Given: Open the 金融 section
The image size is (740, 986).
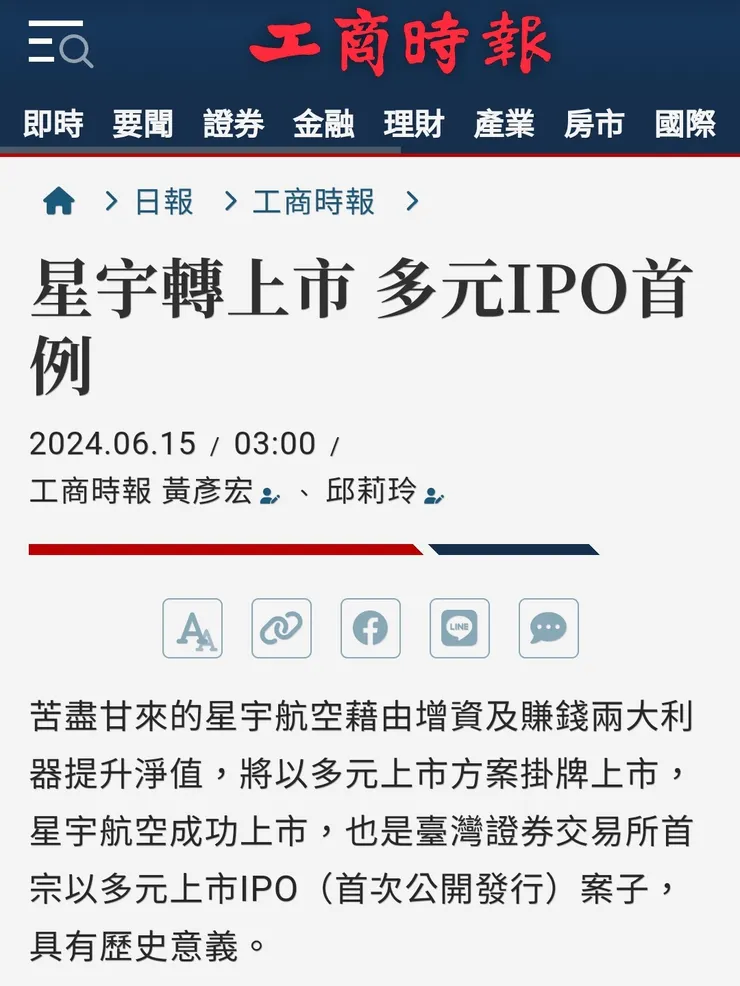Looking at the screenshot, I should click(323, 124).
